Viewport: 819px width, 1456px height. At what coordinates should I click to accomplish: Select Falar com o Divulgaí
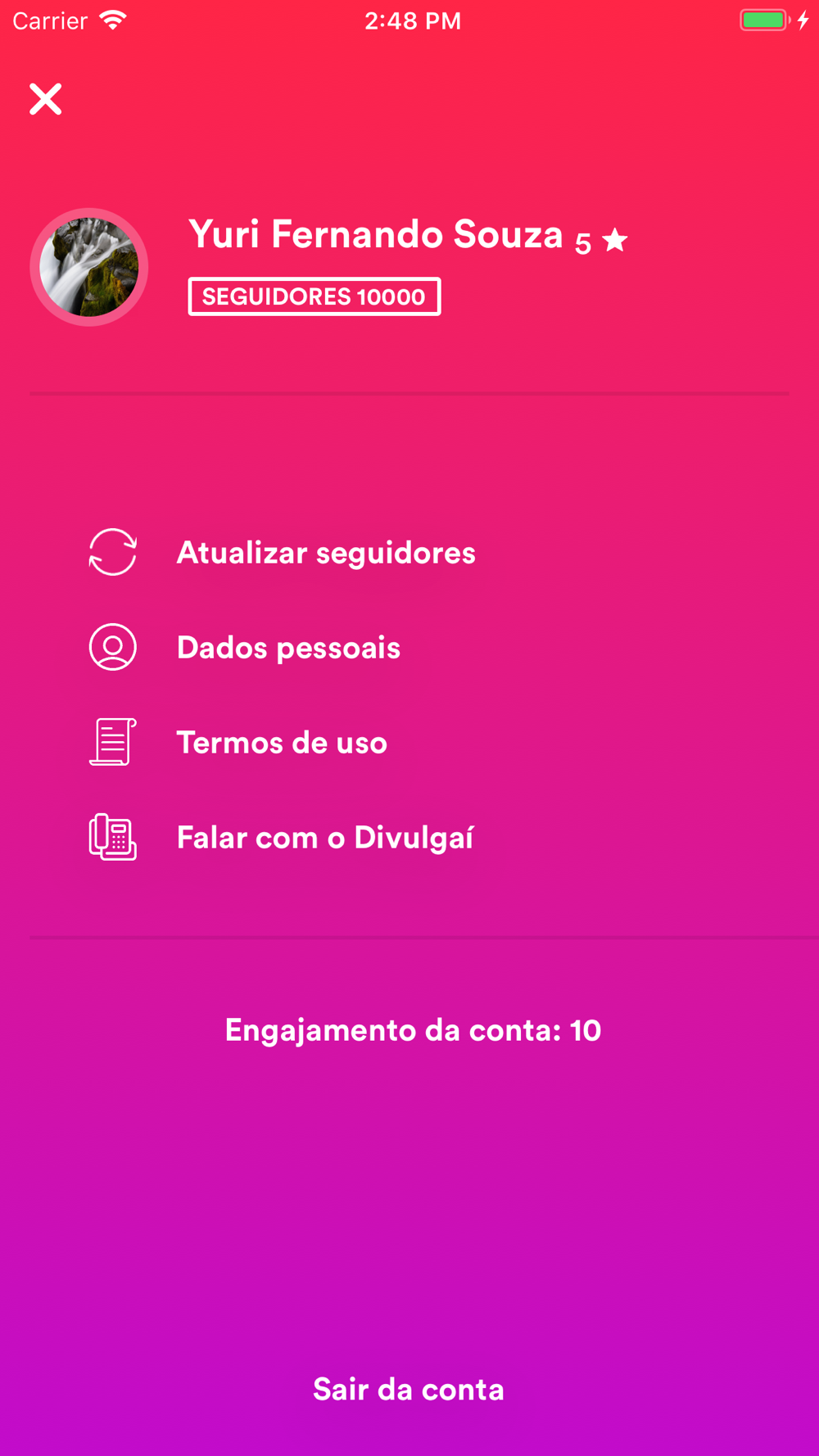(324, 838)
